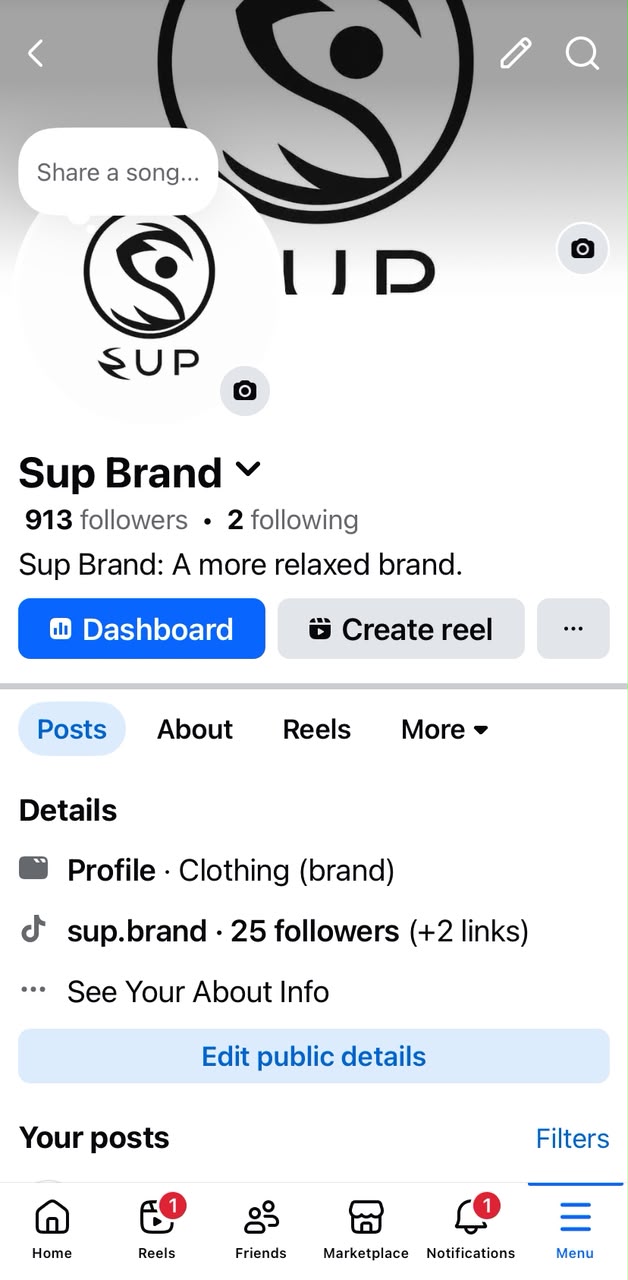Go back using the top-left arrow
Screen dimensions: 628x1280
[x=36, y=53]
